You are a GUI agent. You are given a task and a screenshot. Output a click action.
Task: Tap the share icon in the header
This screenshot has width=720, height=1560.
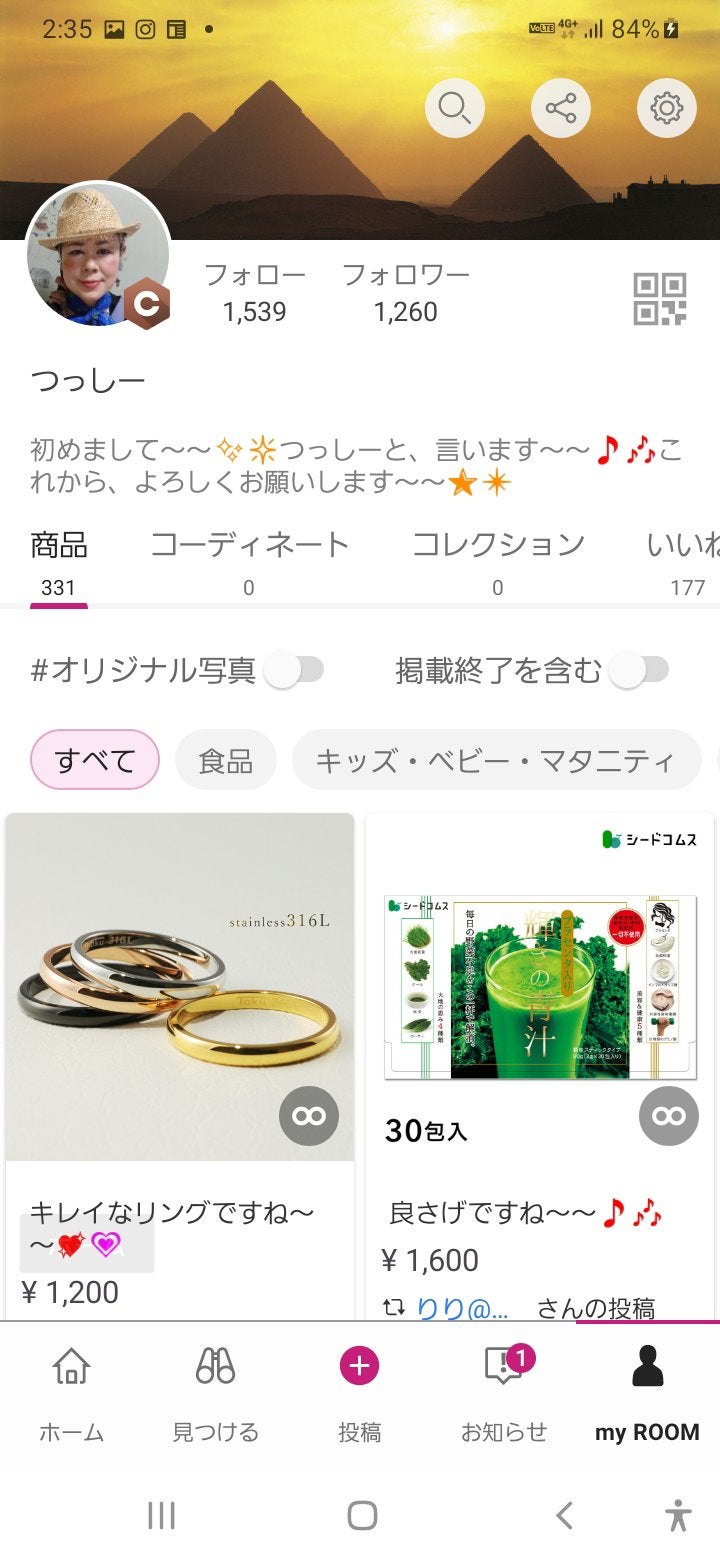[x=560, y=107]
